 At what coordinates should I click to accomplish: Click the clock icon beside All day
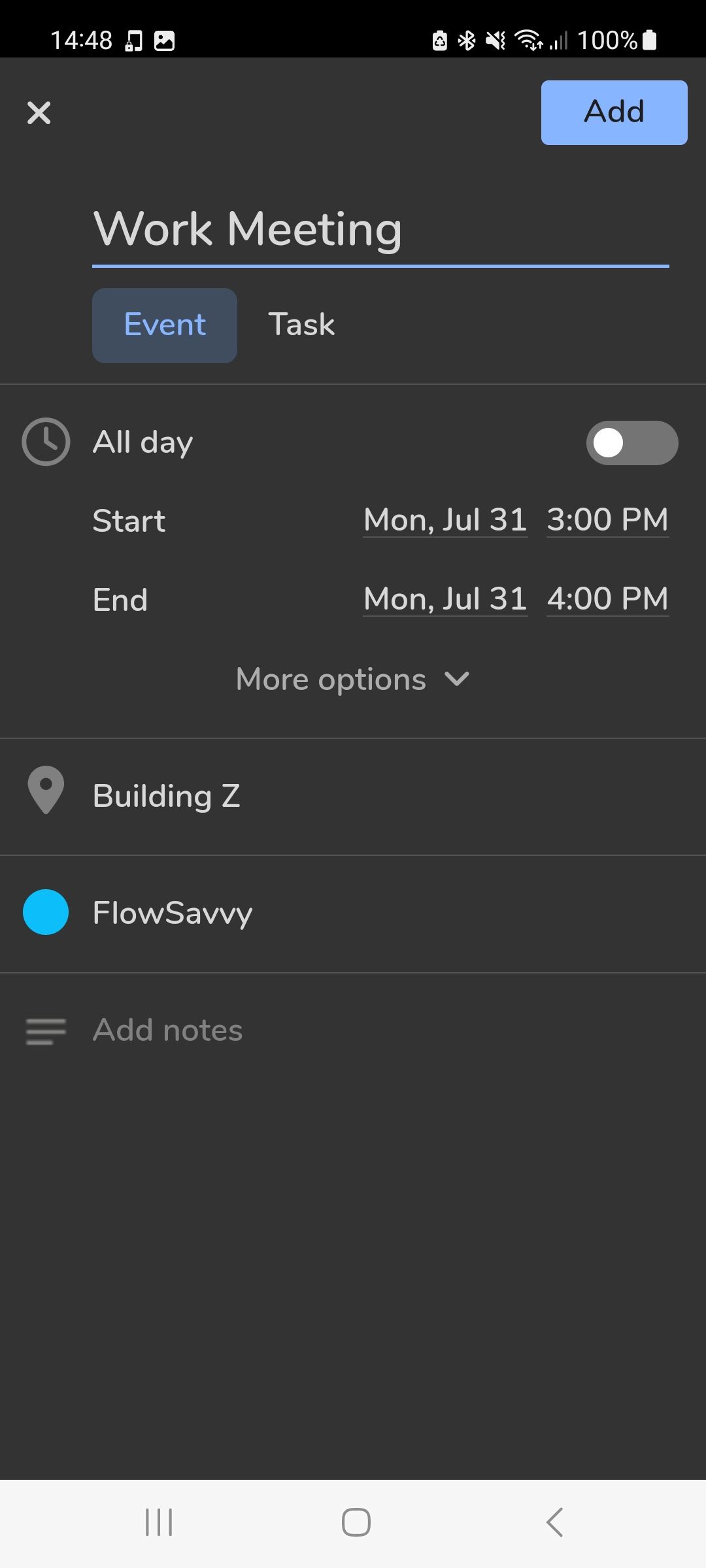click(x=46, y=442)
